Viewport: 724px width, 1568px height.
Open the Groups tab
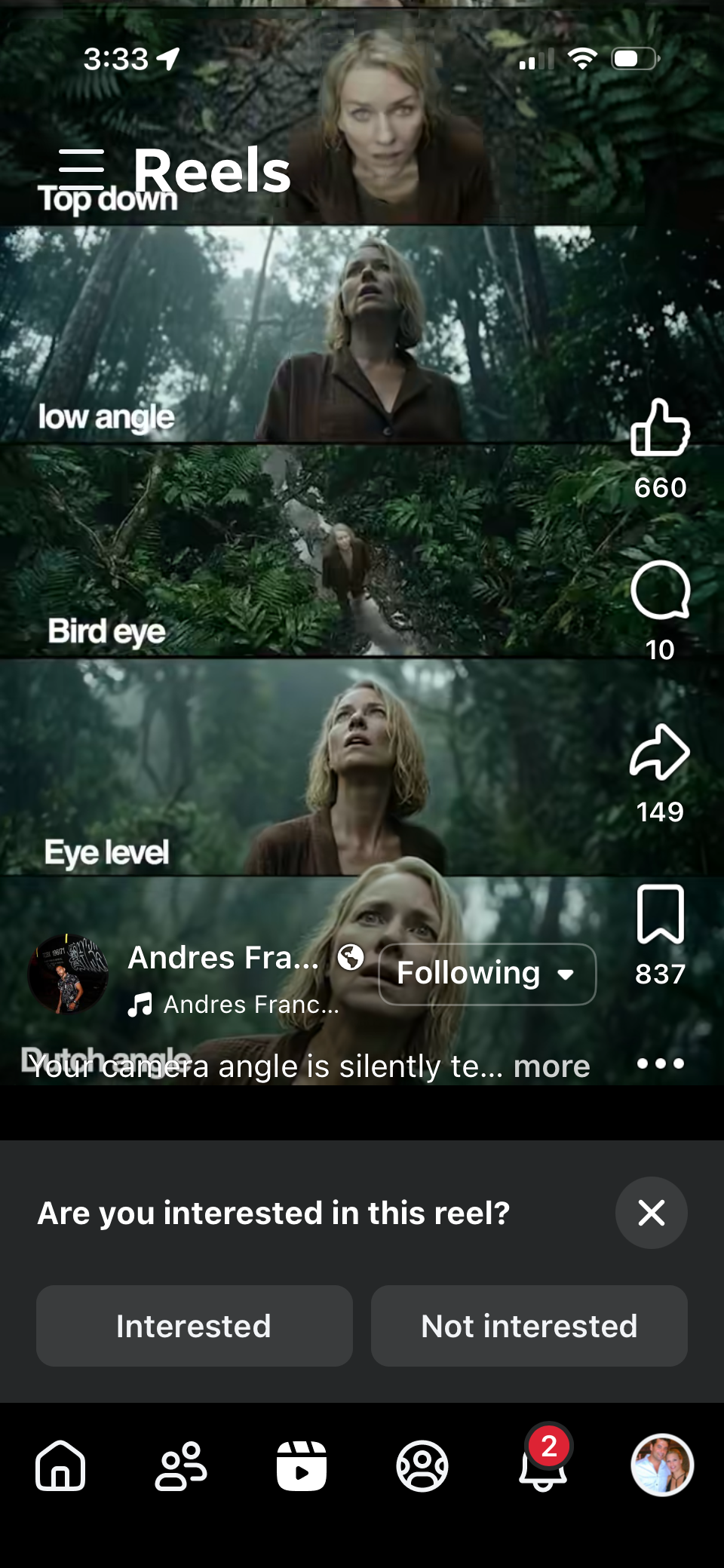coord(422,1466)
